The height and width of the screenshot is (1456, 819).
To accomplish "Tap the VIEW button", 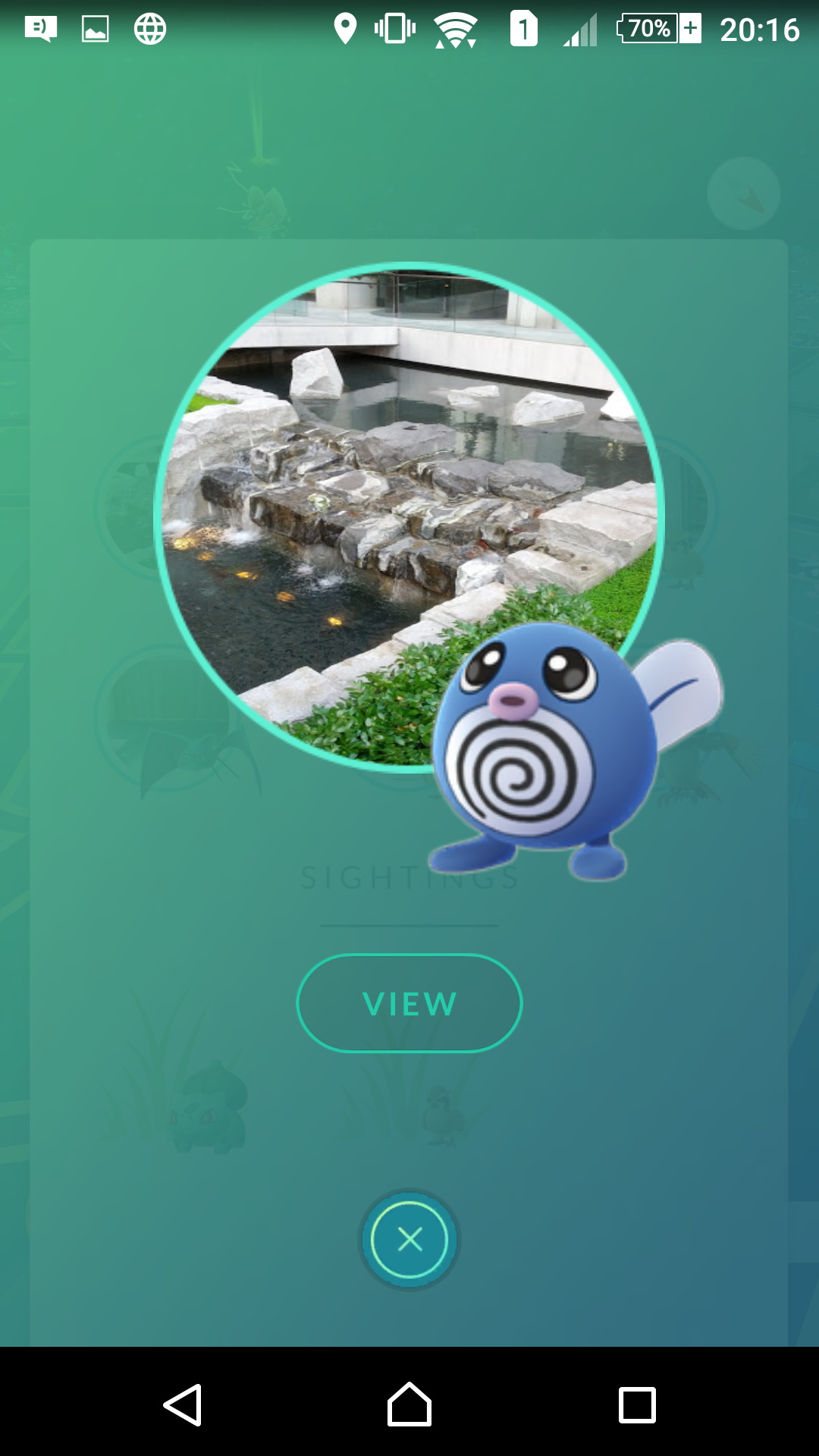I will pyautogui.click(x=409, y=1003).
